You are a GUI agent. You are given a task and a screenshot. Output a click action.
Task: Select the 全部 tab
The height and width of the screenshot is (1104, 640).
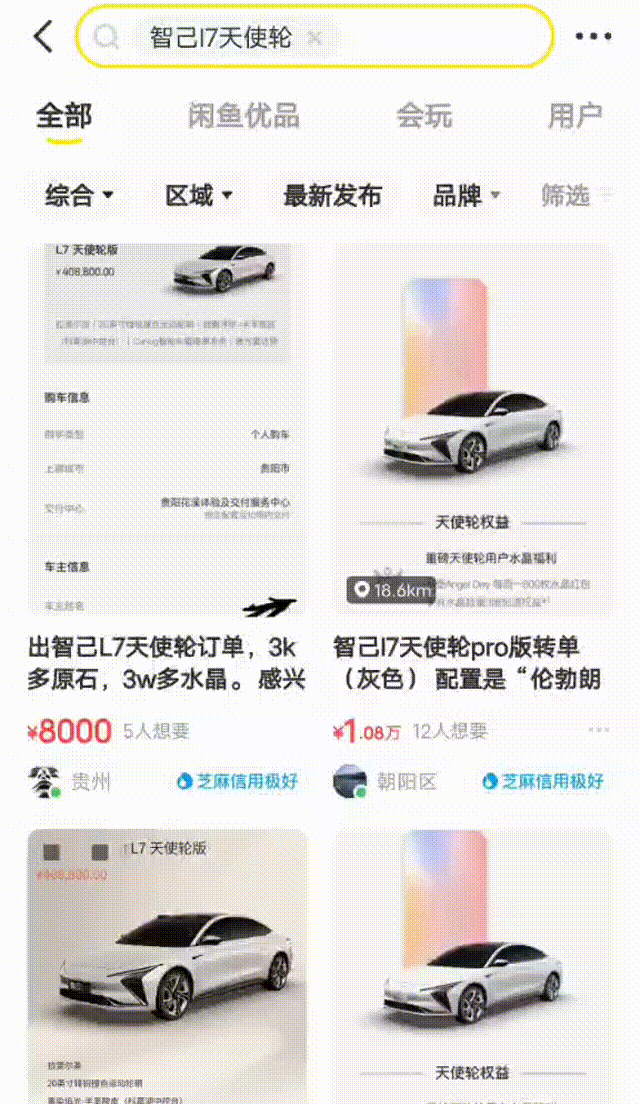pyautogui.click(x=64, y=116)
